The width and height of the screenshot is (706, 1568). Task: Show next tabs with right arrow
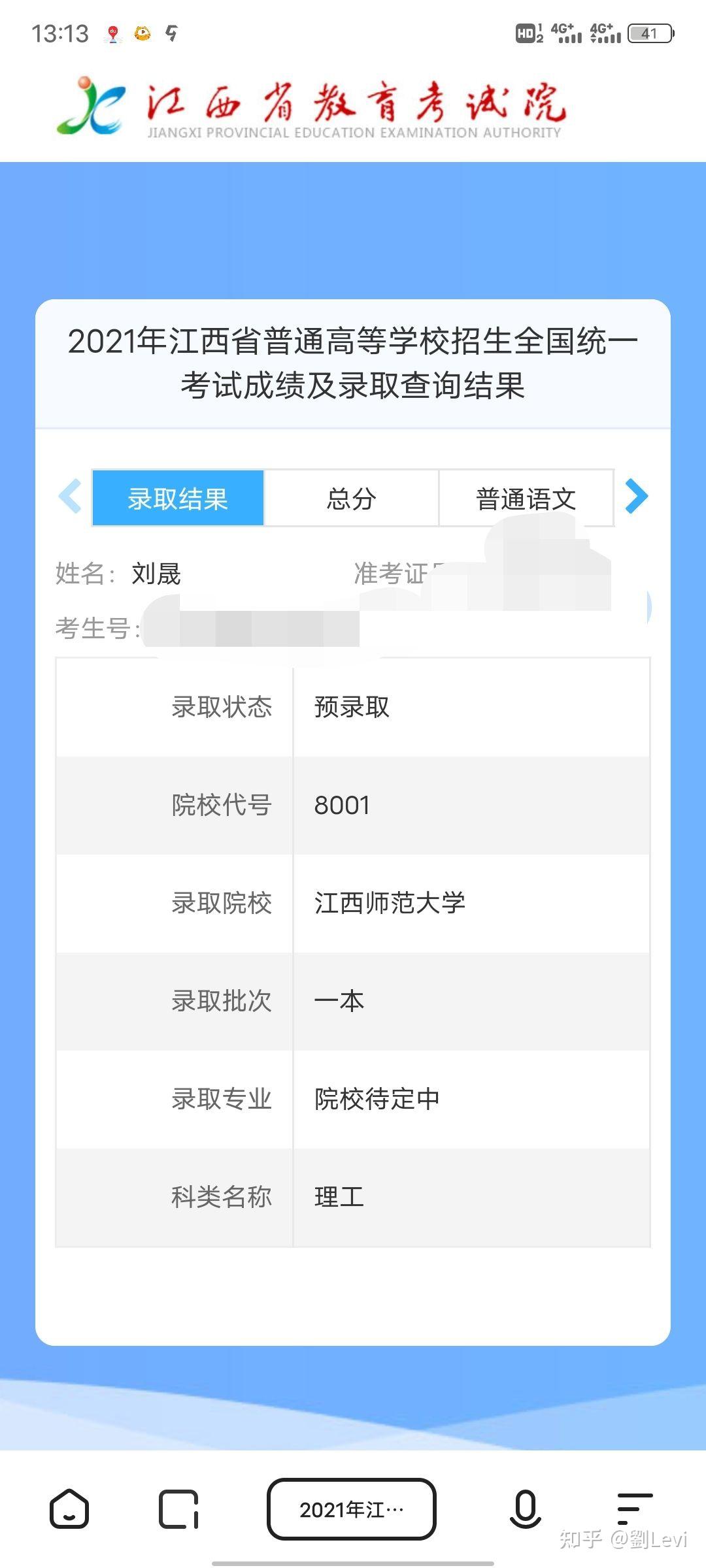pos(635,497)
